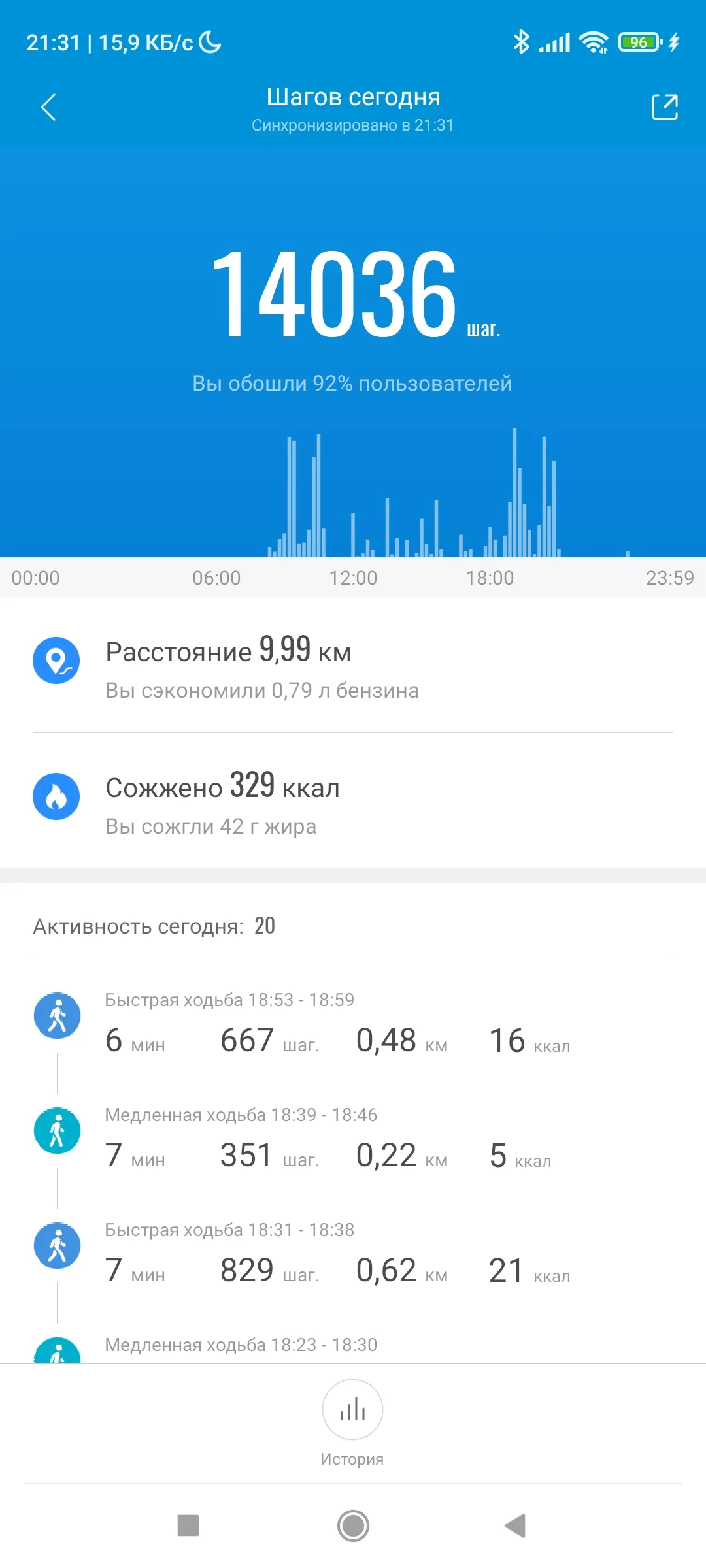Tap a tall bar near 18:00 on the chart
Image resolution: width=706 pixels, height=1568 pixels.
514,490
